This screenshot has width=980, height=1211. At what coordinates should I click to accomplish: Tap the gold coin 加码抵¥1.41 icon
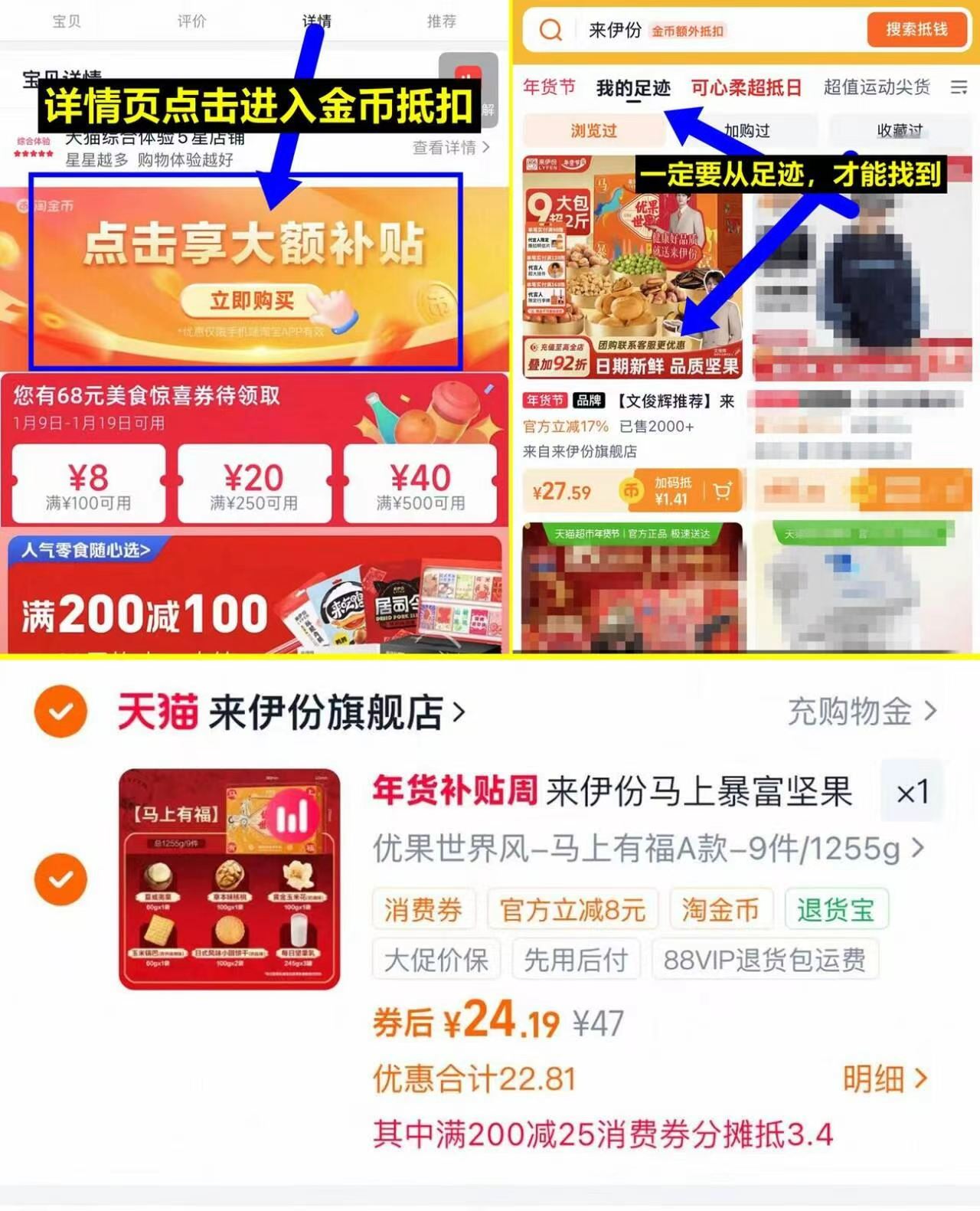coord(631,491)
